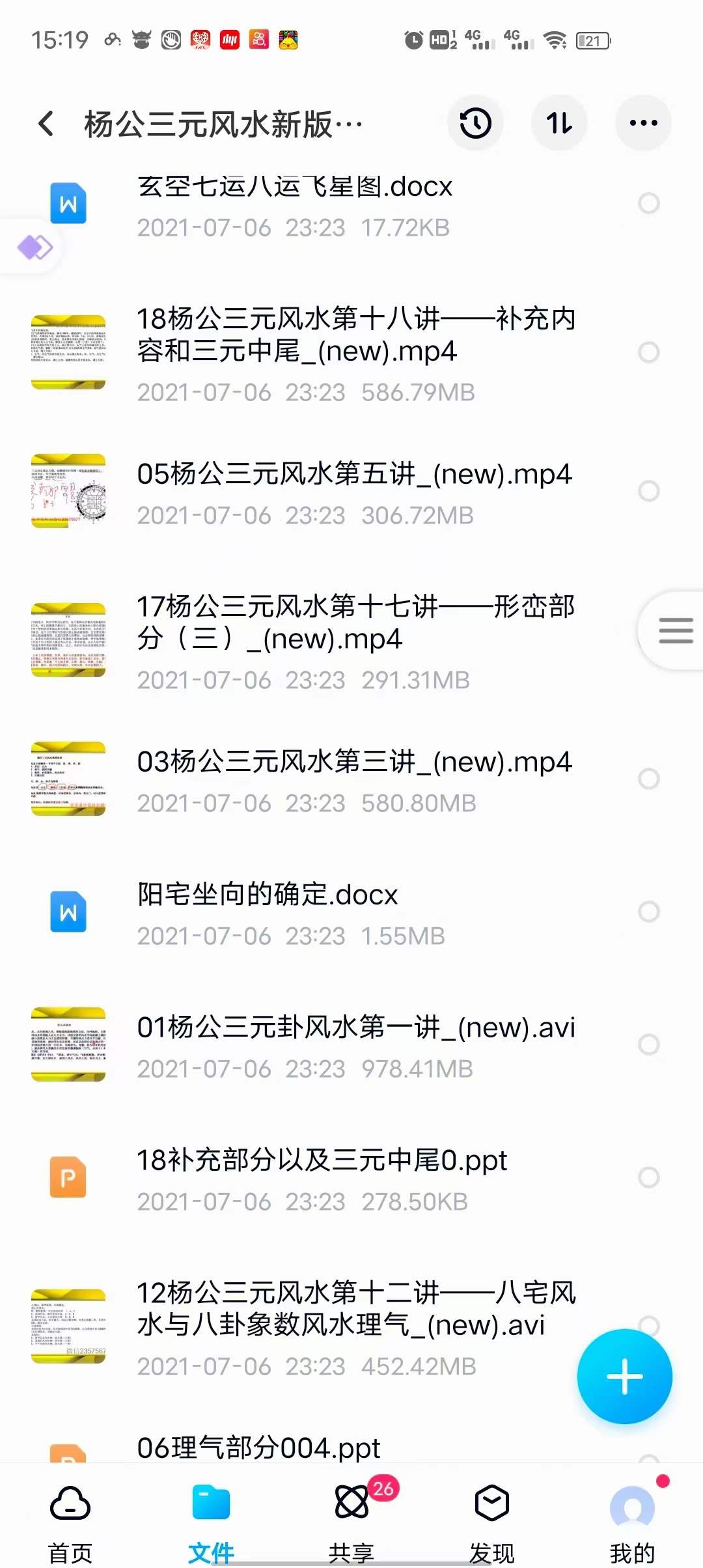
Task: Open the 我的 profile tab
Action: (632, 1523)
